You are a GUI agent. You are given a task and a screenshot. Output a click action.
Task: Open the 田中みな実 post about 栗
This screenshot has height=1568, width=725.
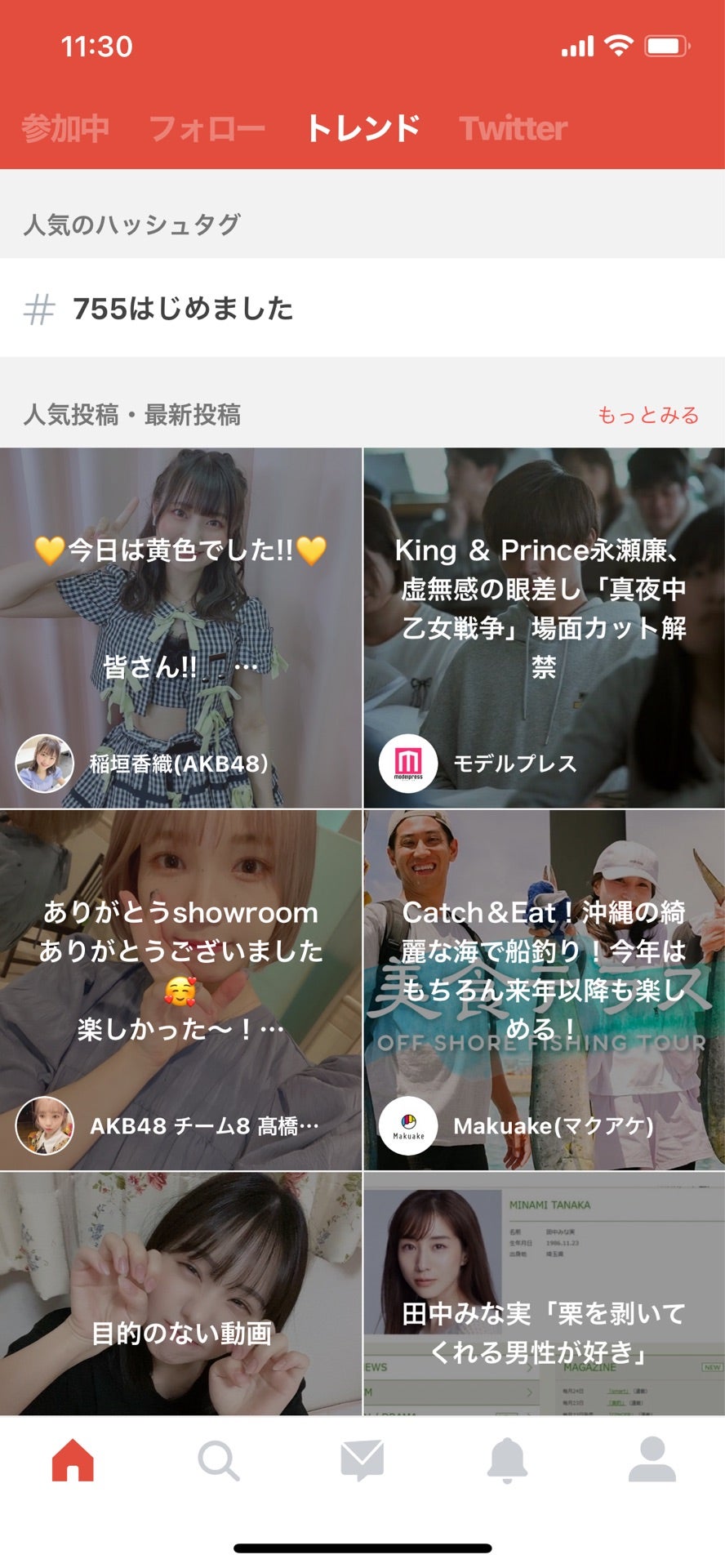[x=543, y=1298]
